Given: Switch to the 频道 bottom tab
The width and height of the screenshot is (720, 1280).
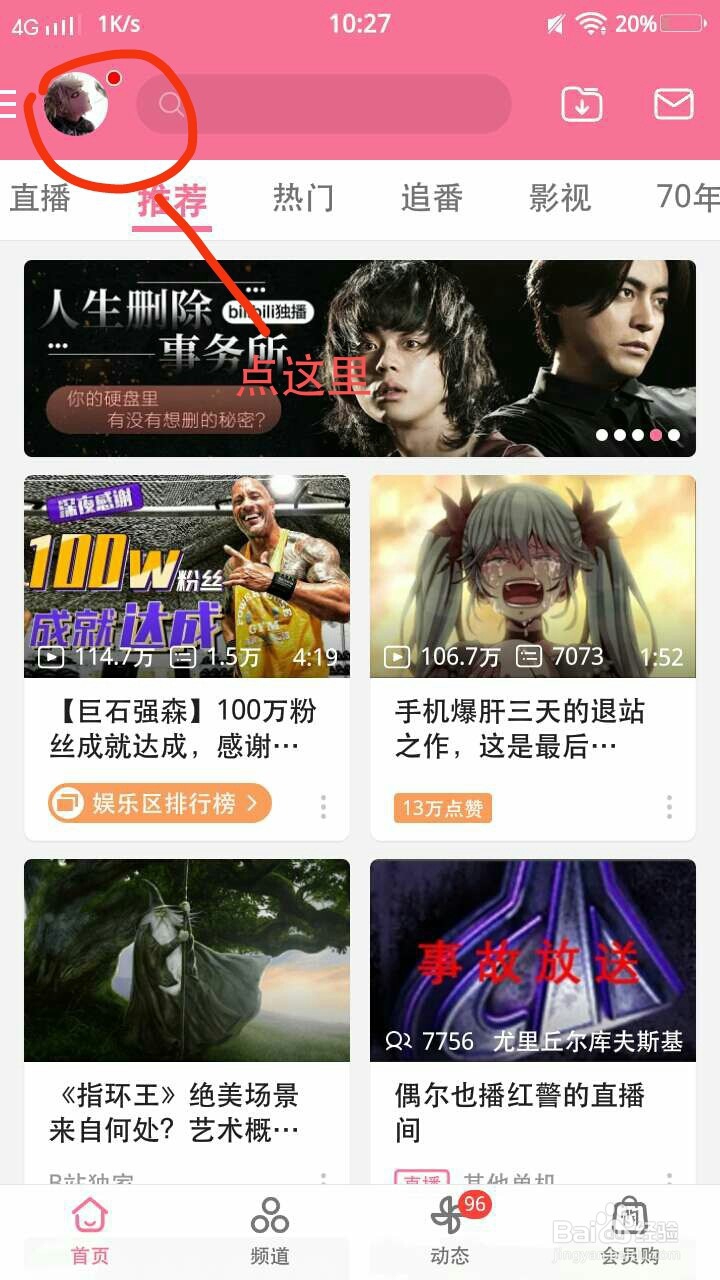Looking at the screenshot, I should 270,1232.
